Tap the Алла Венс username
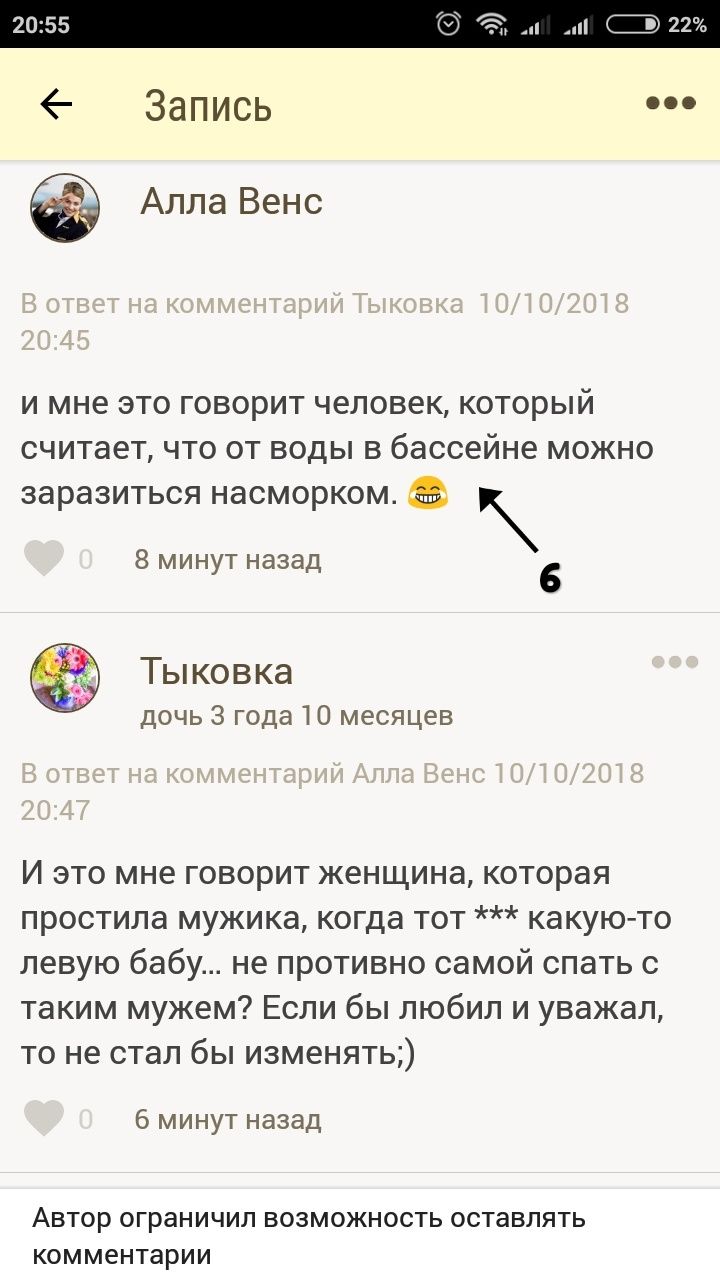Image resolution: width=720 pixels, height=1280 pixels. click(x=231, y=201)
